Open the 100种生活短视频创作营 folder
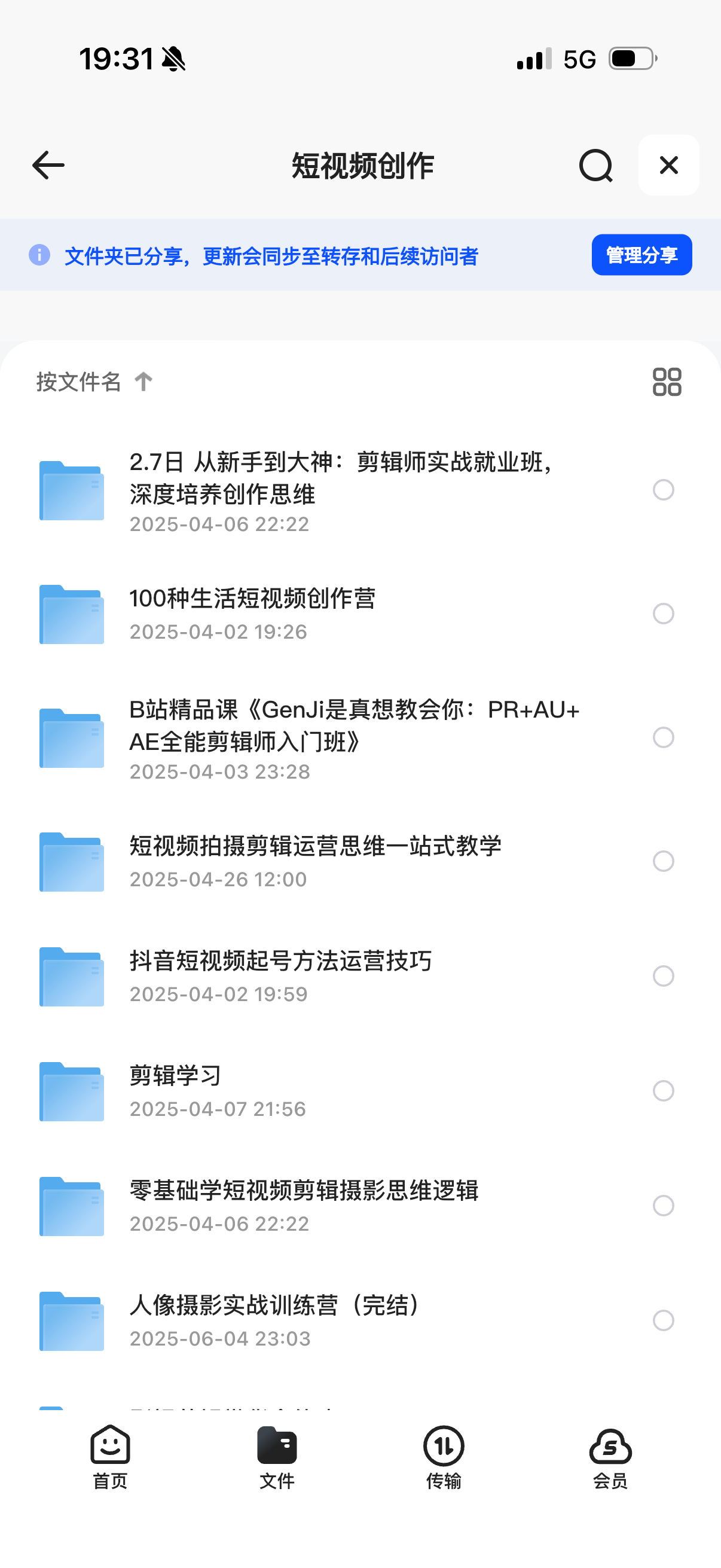Image resolution: width=721 pixels, height=1568 pixels. (252, 613)
